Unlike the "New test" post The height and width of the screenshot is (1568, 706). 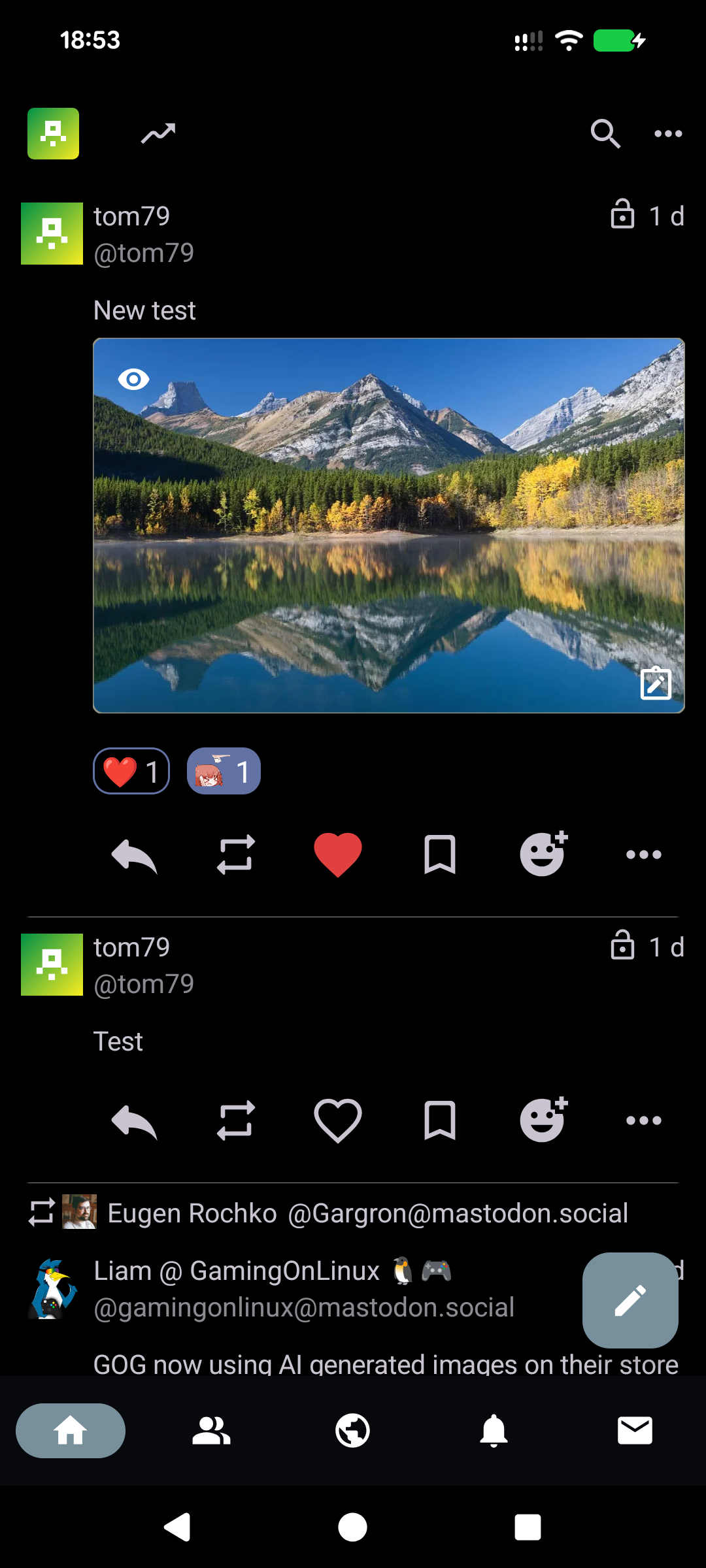(337, 855)
